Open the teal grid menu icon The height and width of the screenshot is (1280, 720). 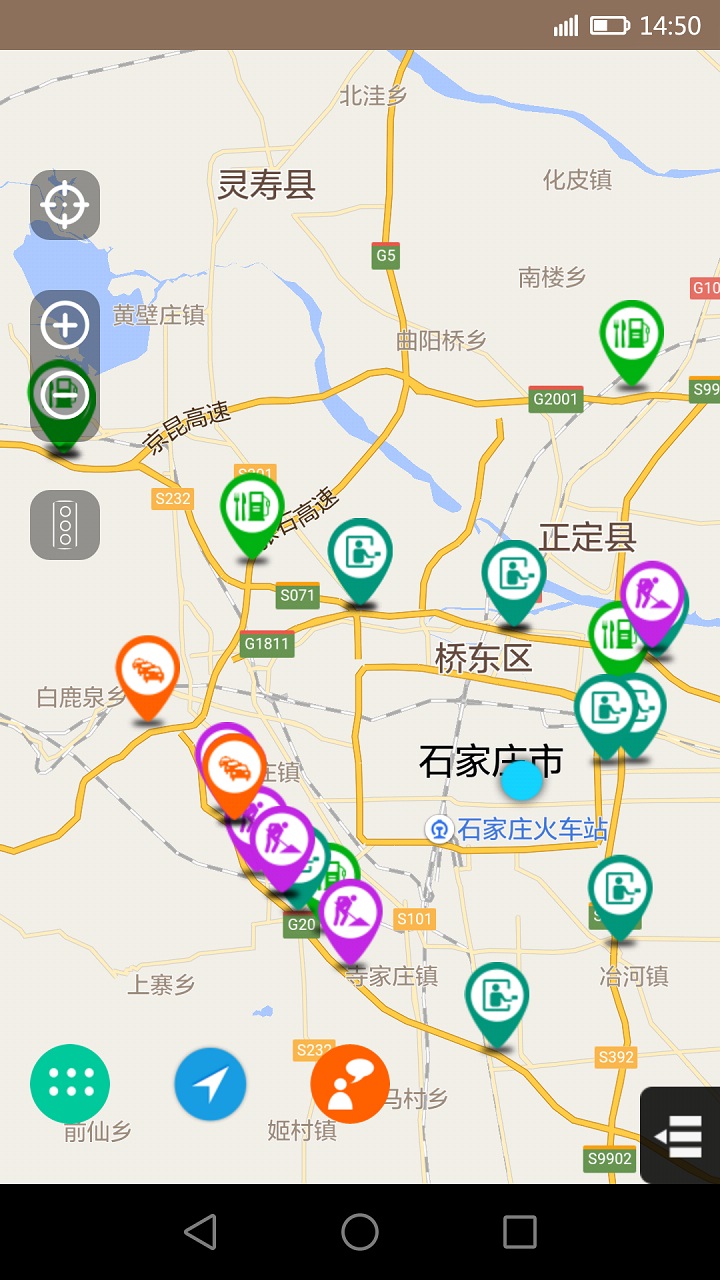68,1082
